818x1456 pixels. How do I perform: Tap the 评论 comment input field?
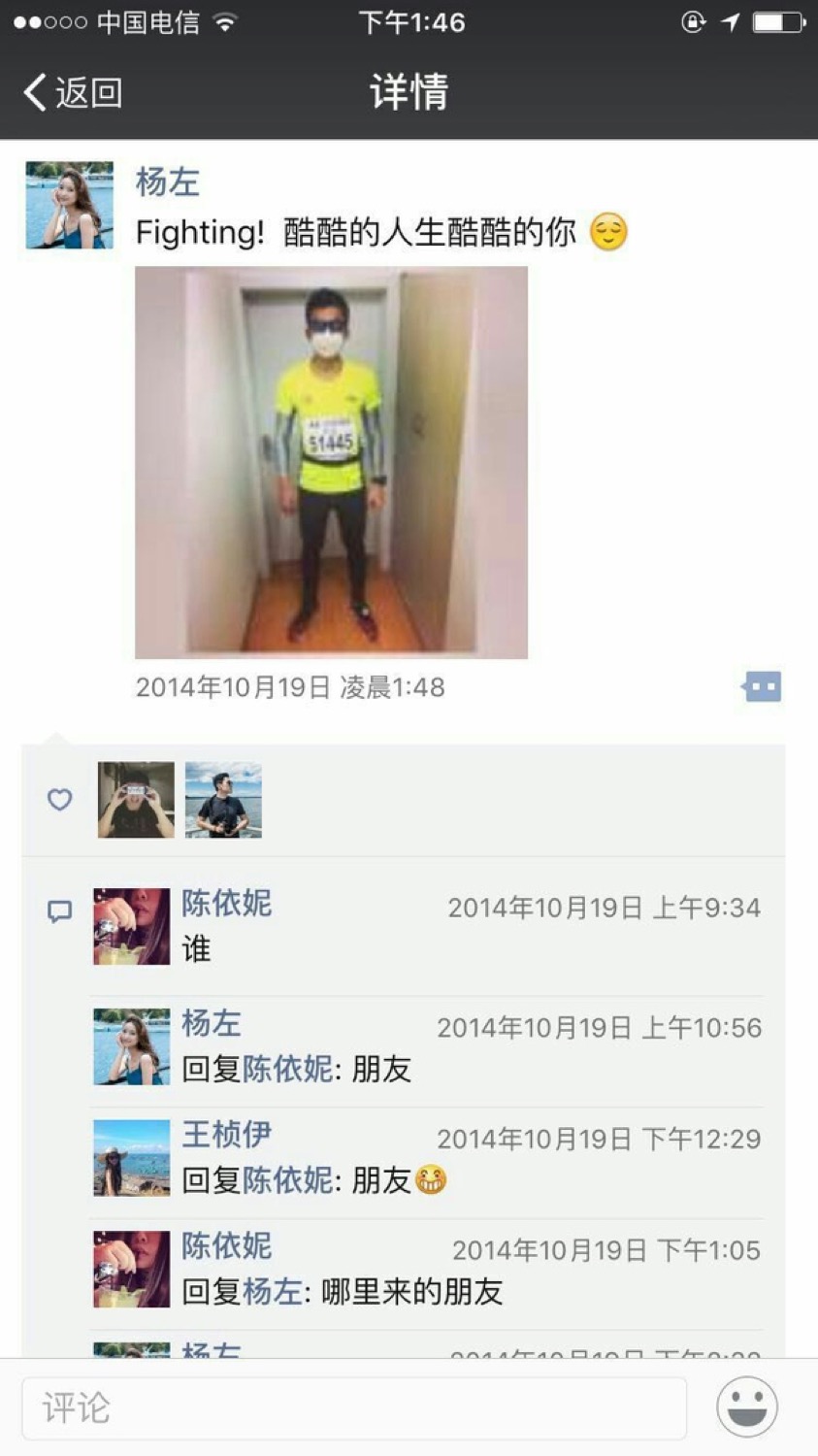[354, 1407]
